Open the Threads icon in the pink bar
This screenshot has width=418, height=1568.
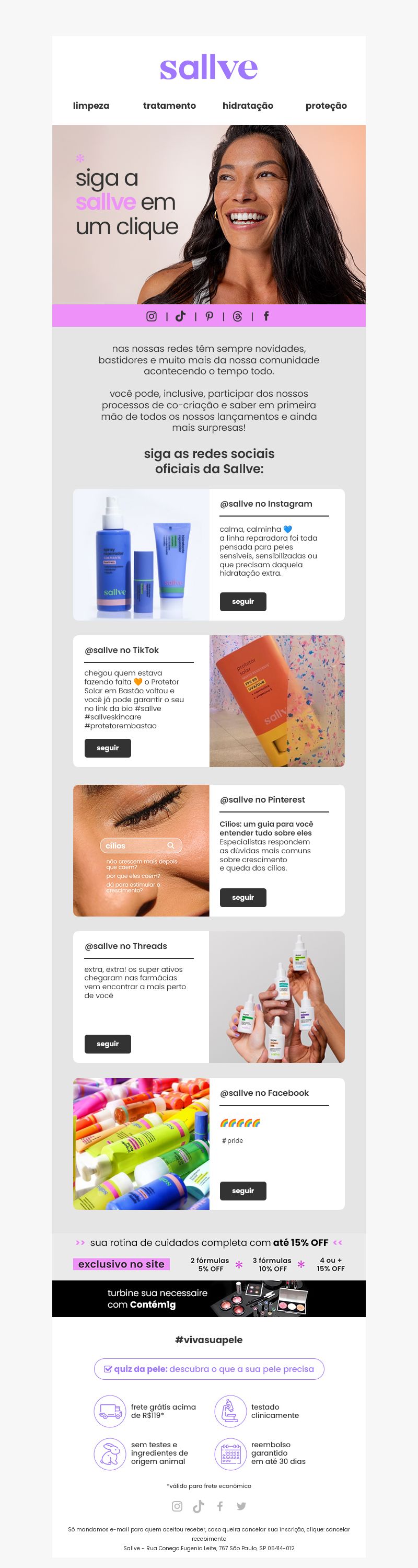(237, 316)
